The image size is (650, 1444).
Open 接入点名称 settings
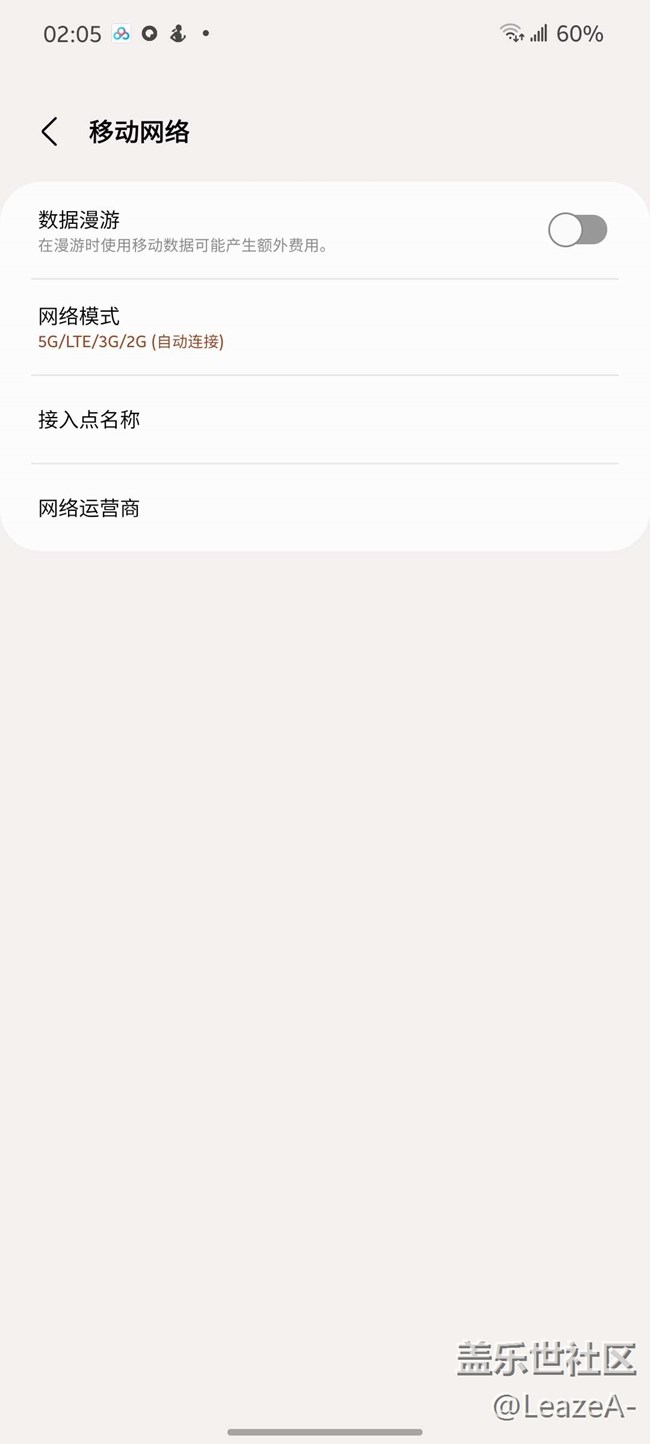(x=325, y=420)
